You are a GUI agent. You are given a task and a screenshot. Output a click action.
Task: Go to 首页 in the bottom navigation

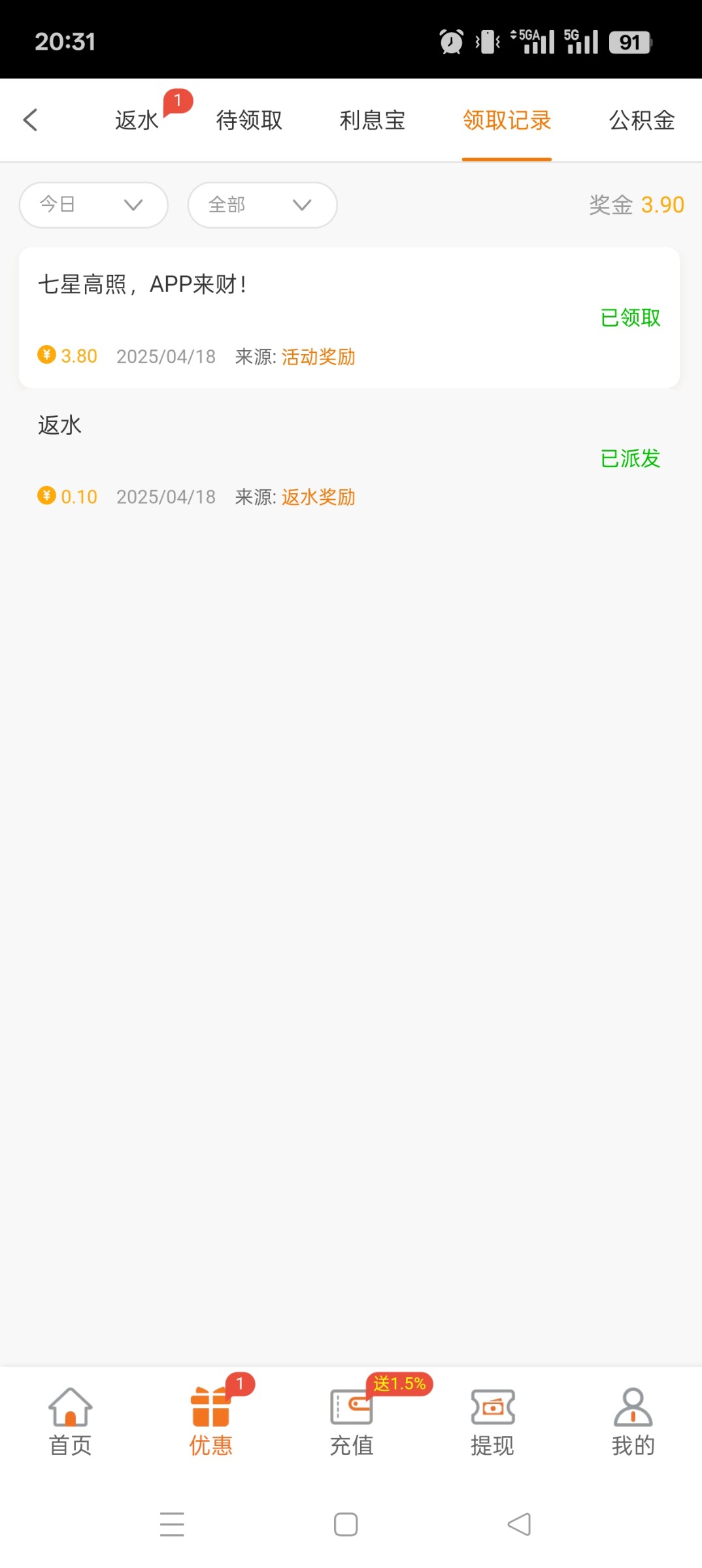(x=70, y=1422)
